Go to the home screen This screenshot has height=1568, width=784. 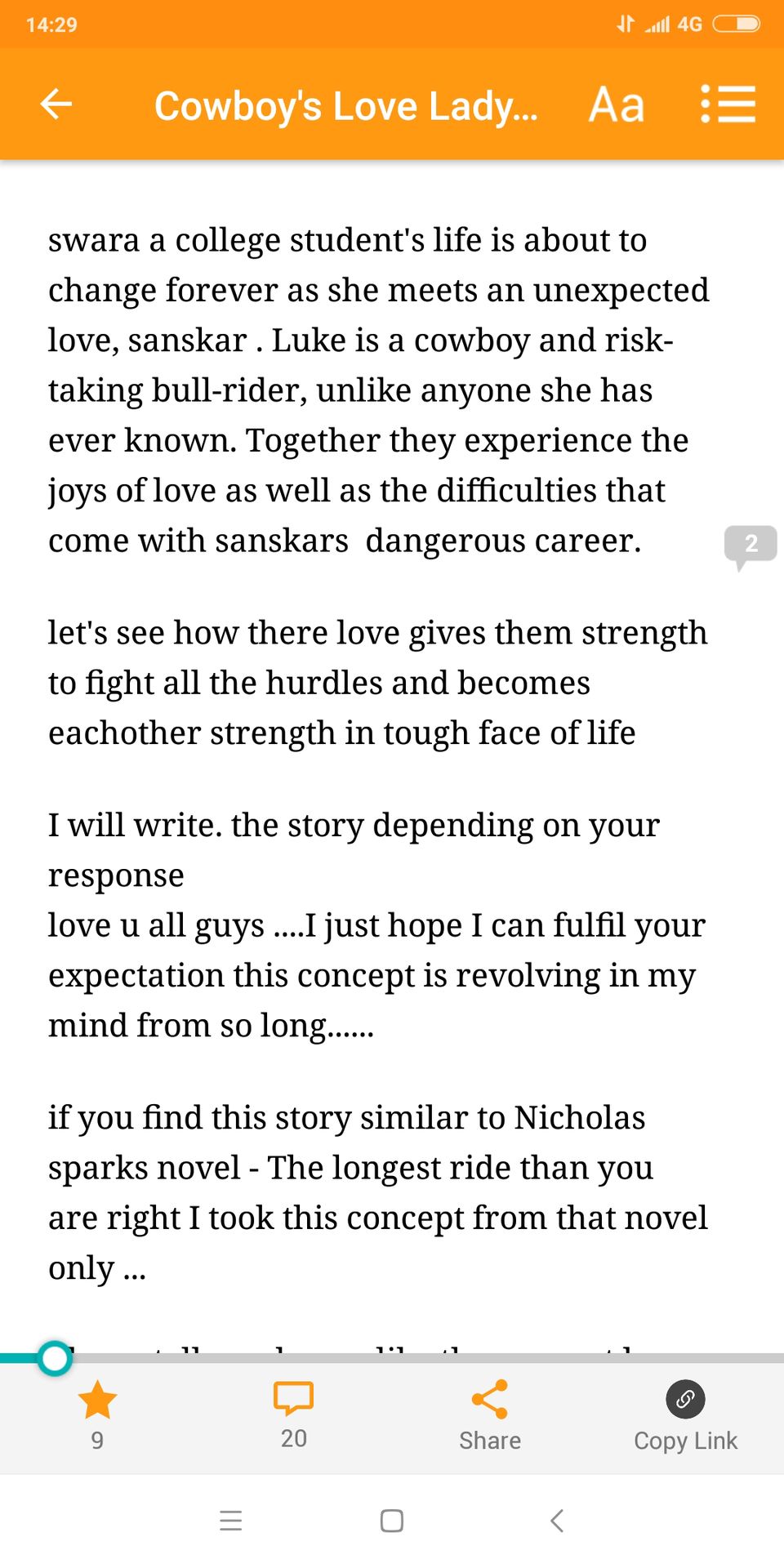coord(392,1521)
